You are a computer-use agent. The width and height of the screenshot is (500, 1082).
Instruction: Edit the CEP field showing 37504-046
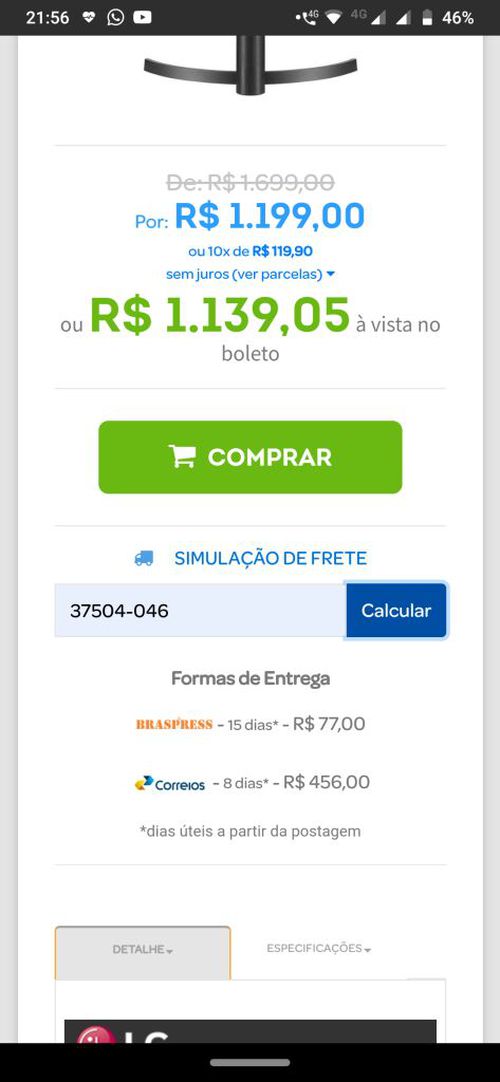click(x=201, y=610)
